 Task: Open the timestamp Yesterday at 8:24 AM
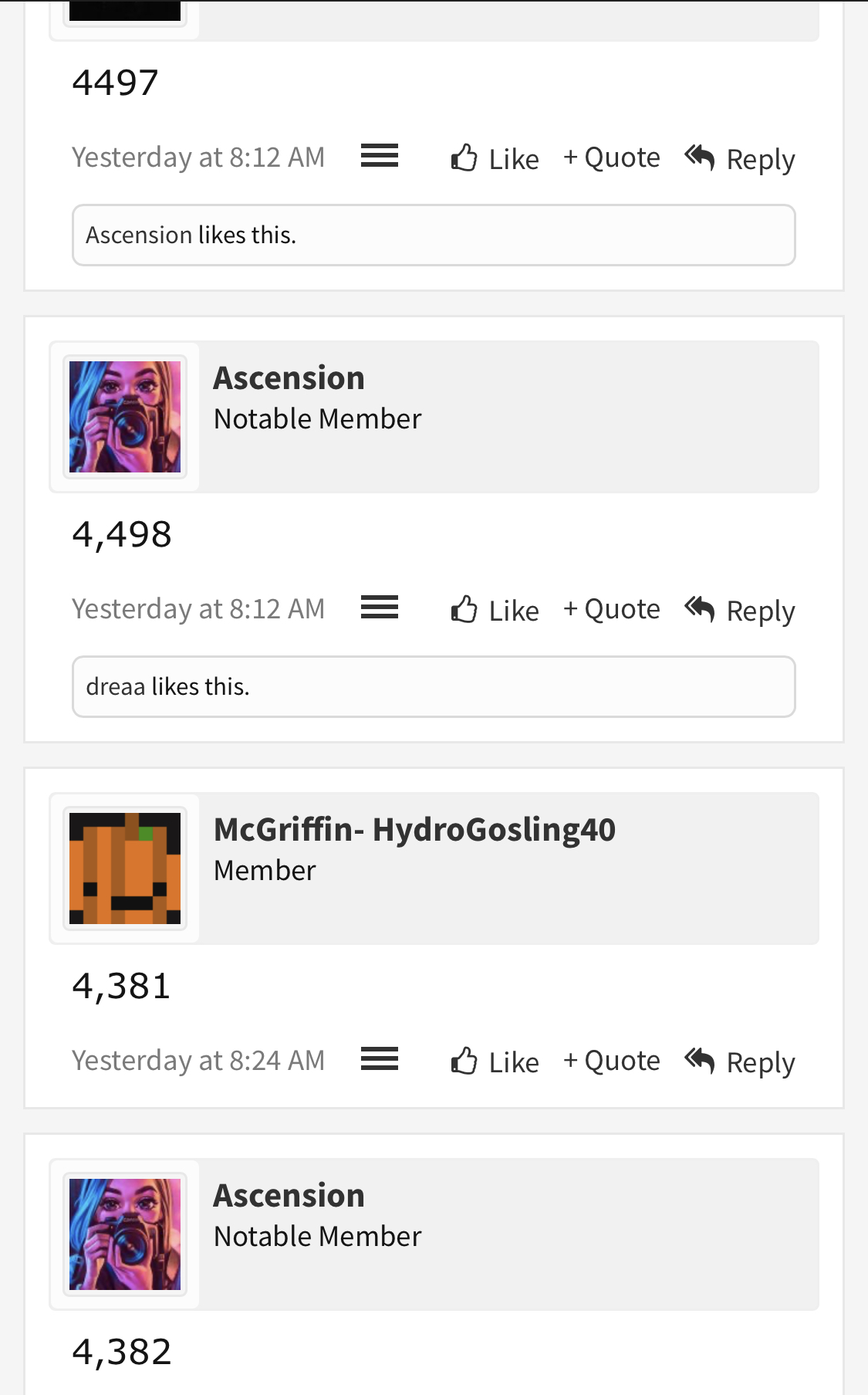(198, 1061)
